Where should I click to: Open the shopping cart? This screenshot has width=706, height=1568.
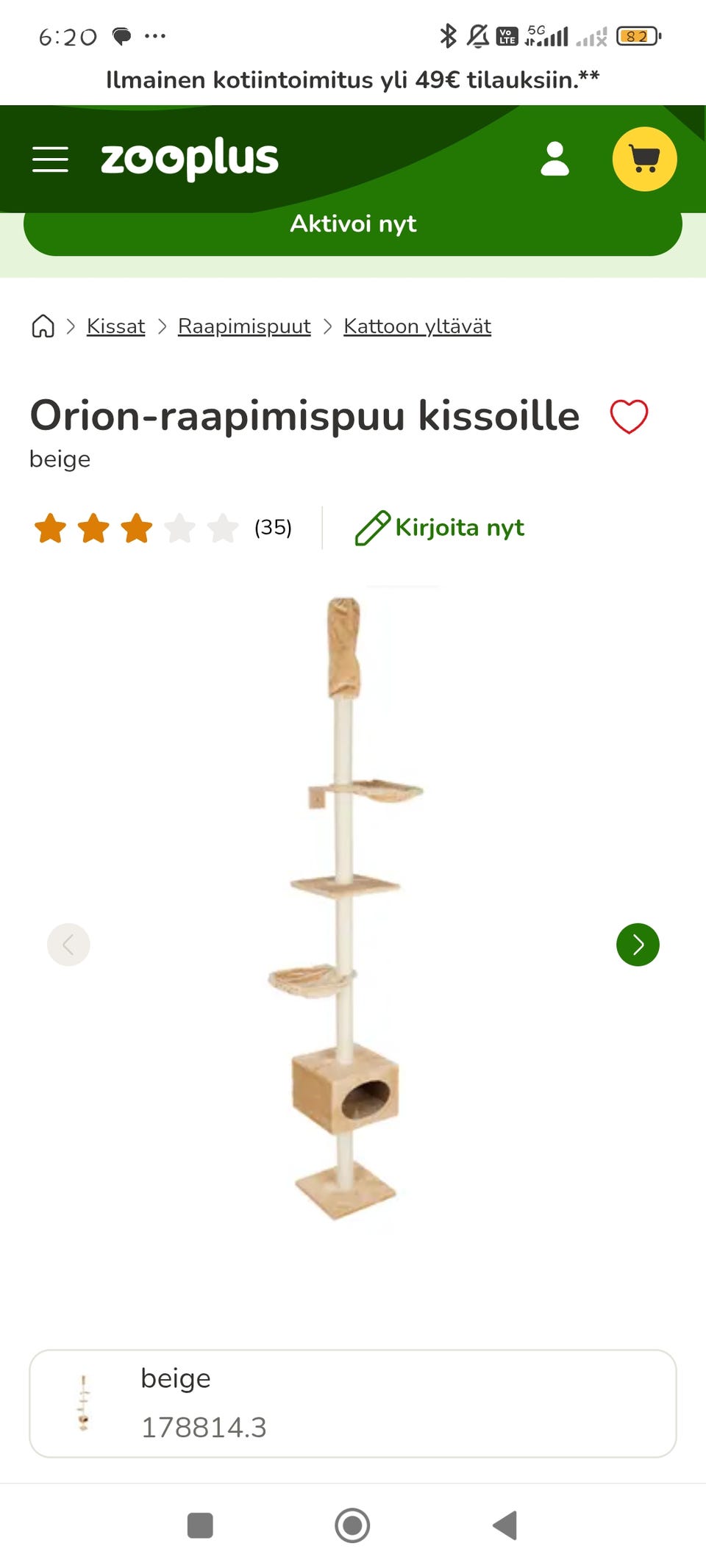pos(644,159)
